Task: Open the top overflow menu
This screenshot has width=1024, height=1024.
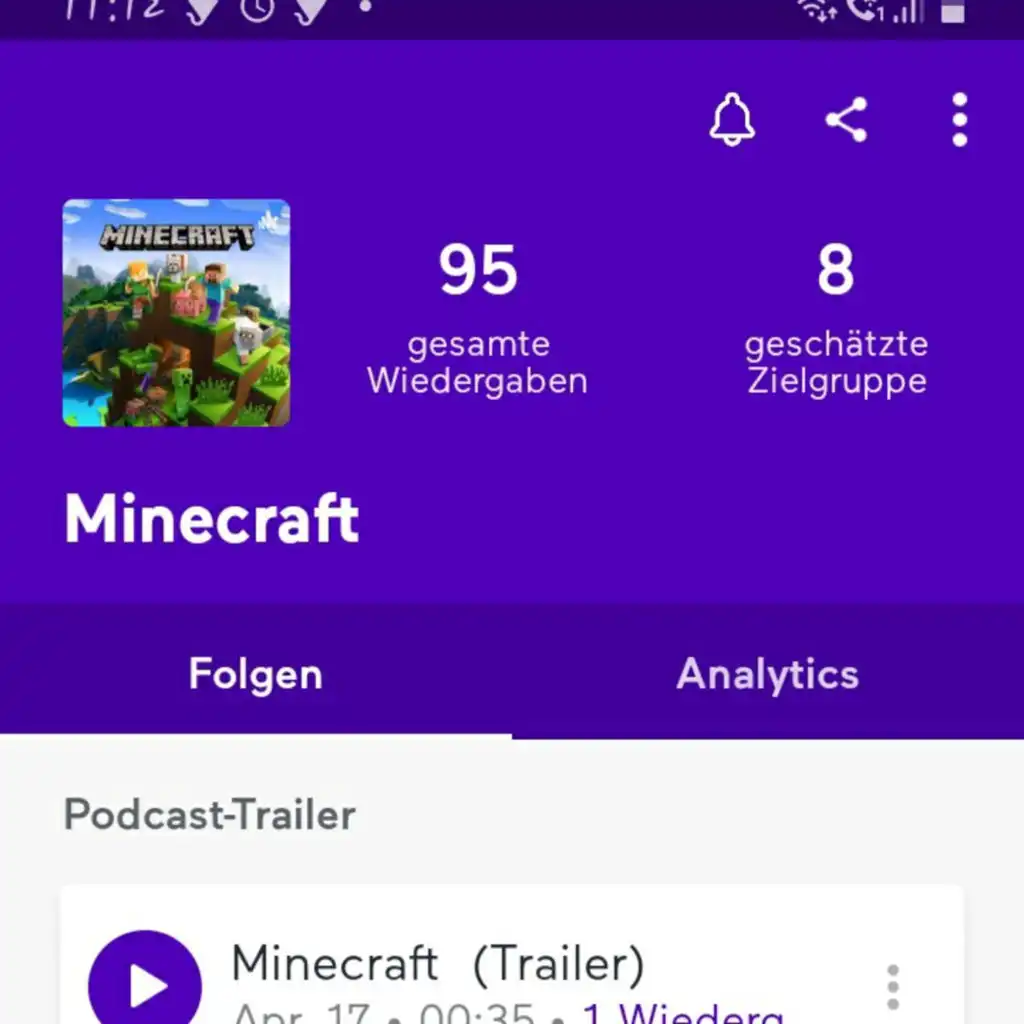Action: pos(959,121)
